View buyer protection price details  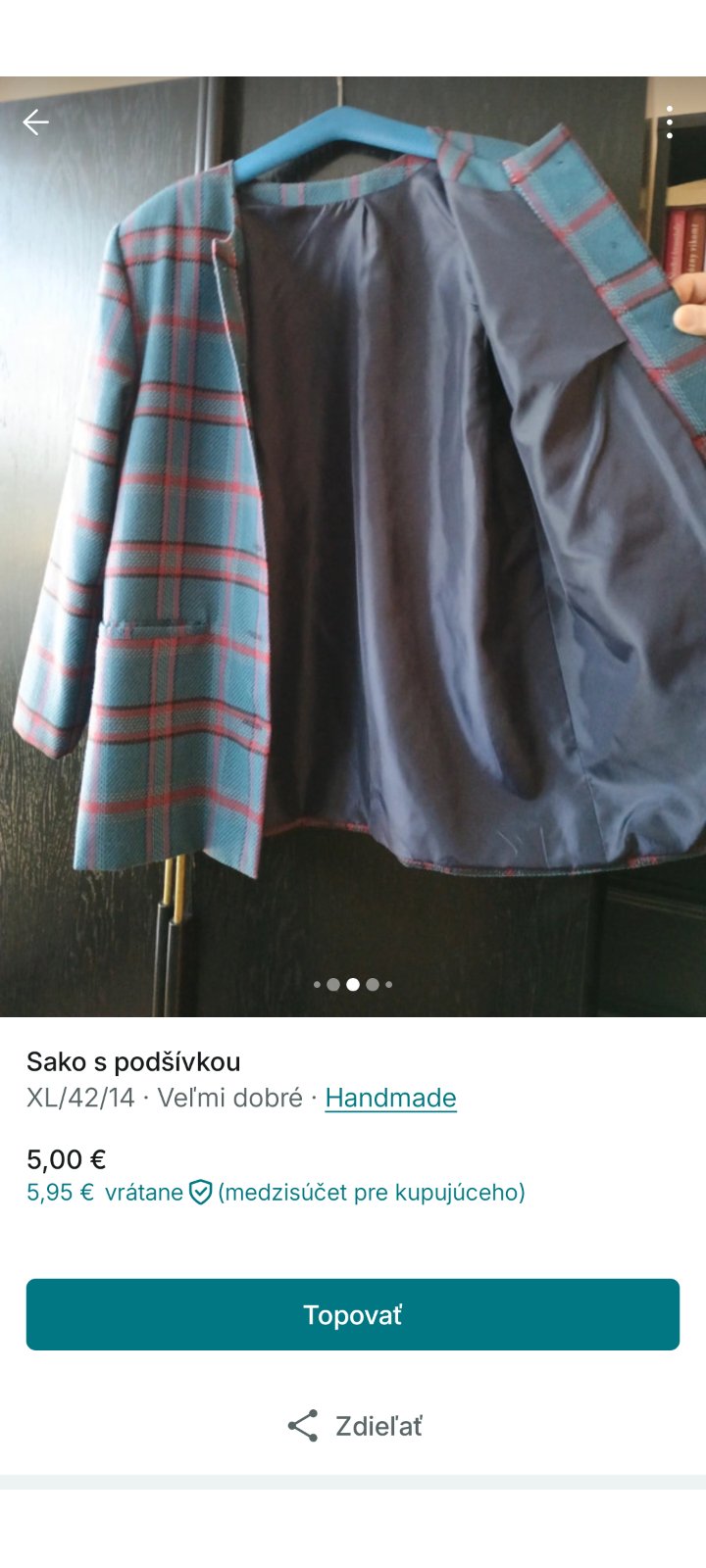[276, 1192]
